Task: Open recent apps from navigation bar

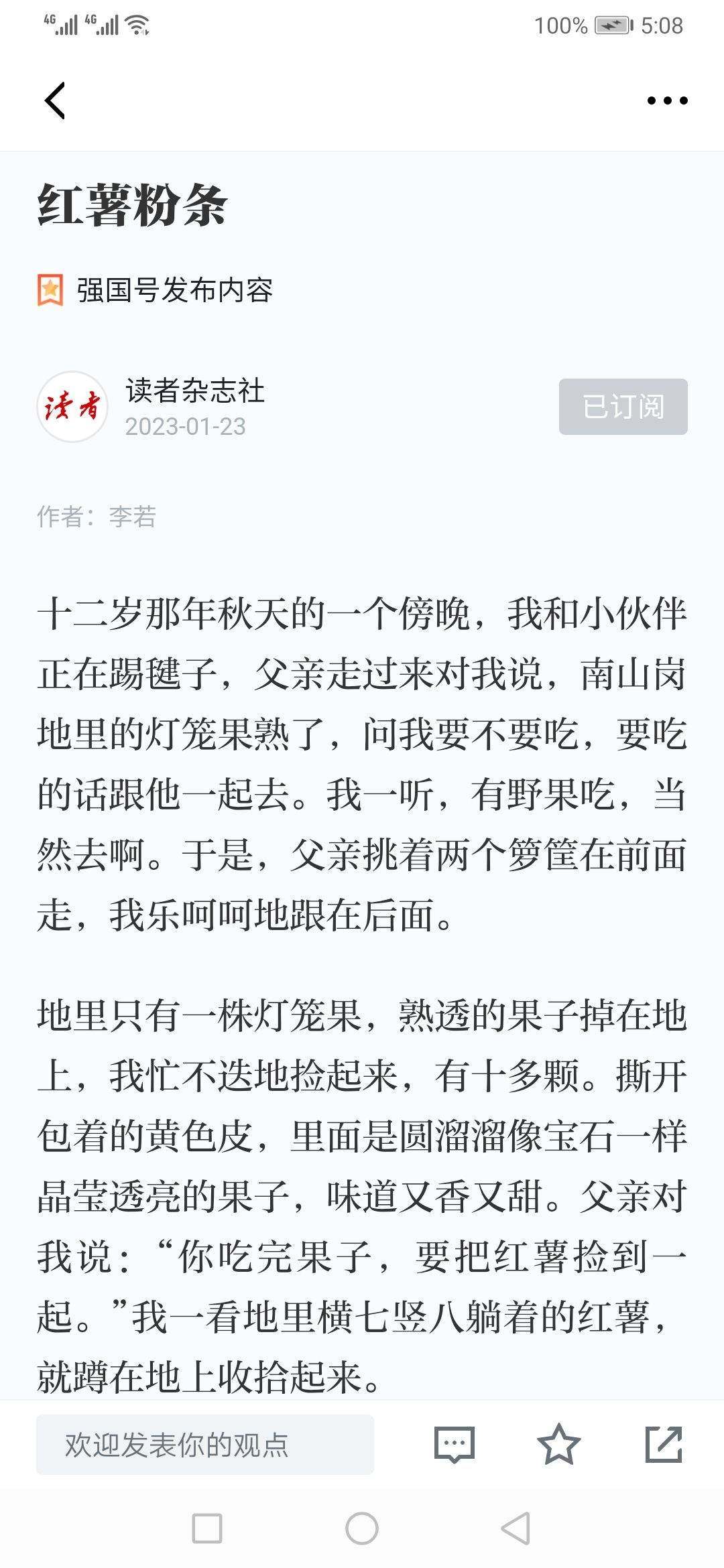Action: tap(207, 1528)
